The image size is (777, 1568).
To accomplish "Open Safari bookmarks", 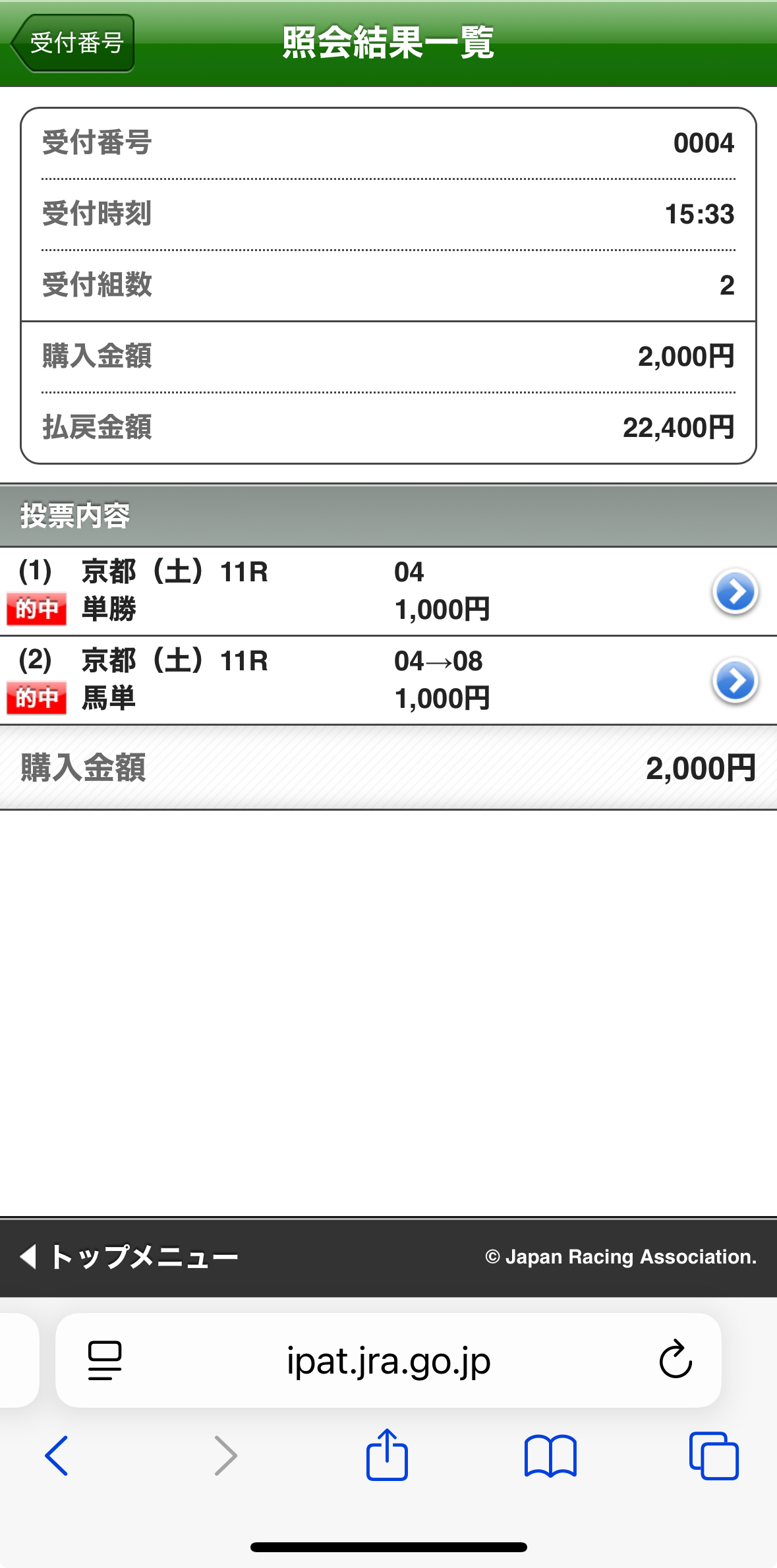I will pyautogui.click(x=550, y=1456).
